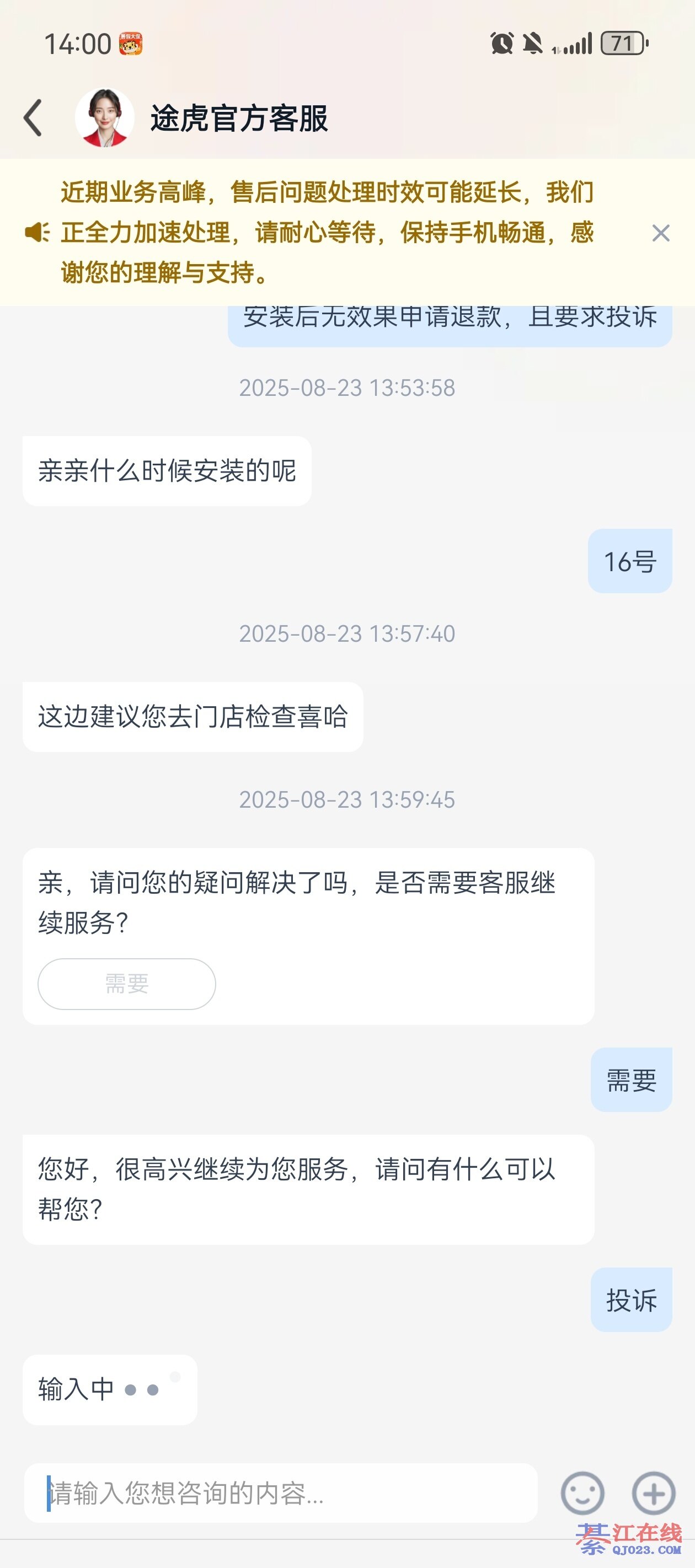Open the plus attachment menu
The width and height of the screenshot is (695, 1568).
[654, 1493]
